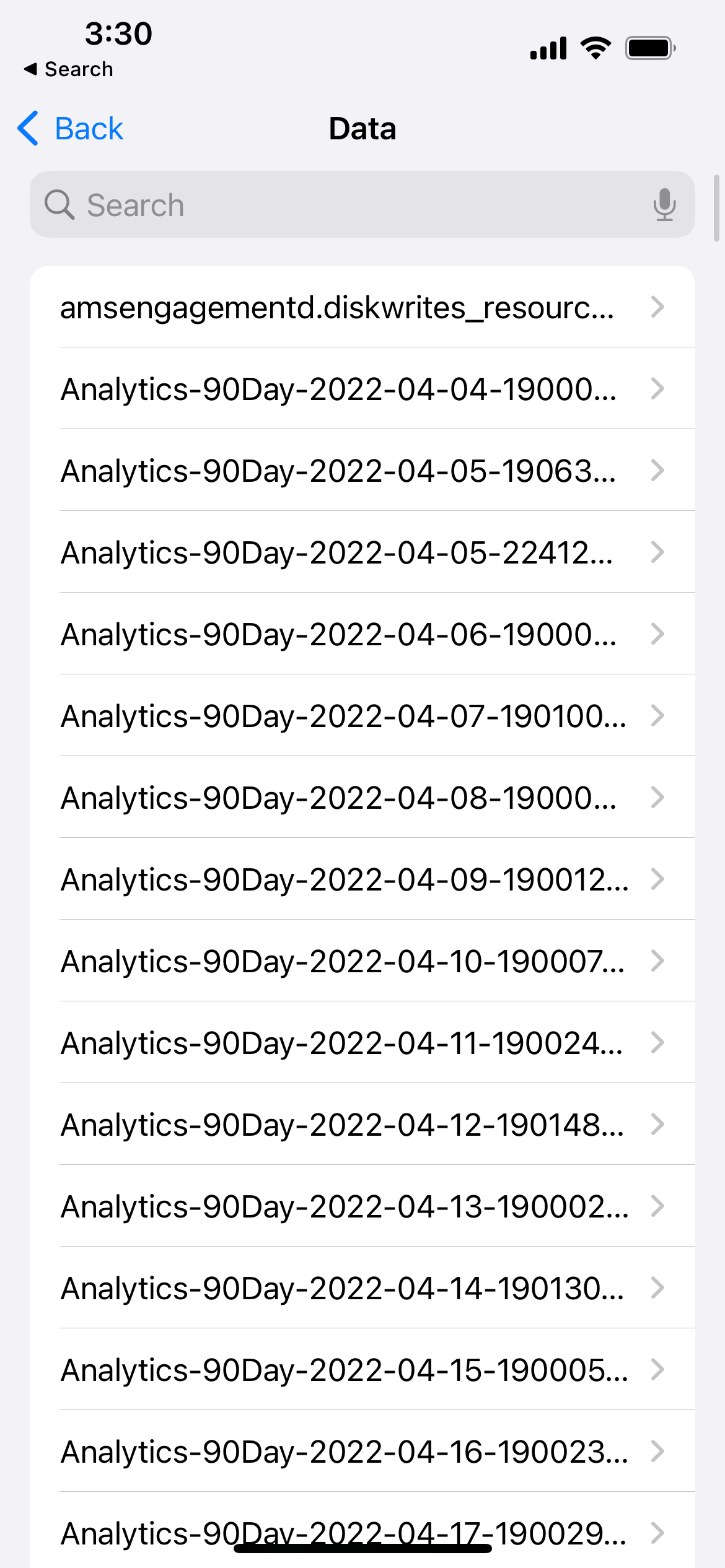This screenshot has height=1568, width=725.
Task: Open the Analytics-90Day-2022-04-14 log
Action: pyautogui.click(x=362, y=1288)
